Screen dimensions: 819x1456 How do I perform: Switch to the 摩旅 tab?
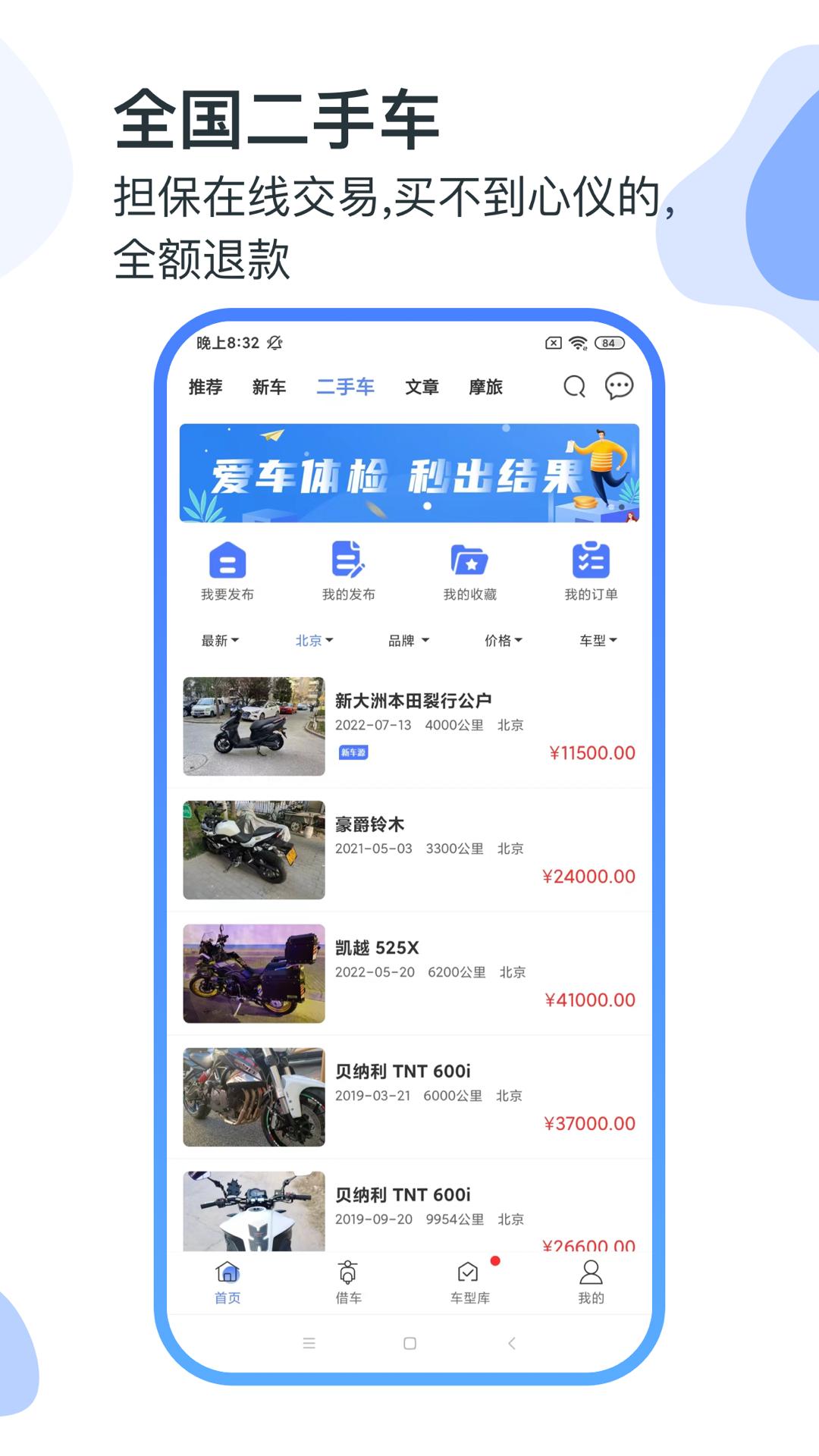(x=487, y=387)
